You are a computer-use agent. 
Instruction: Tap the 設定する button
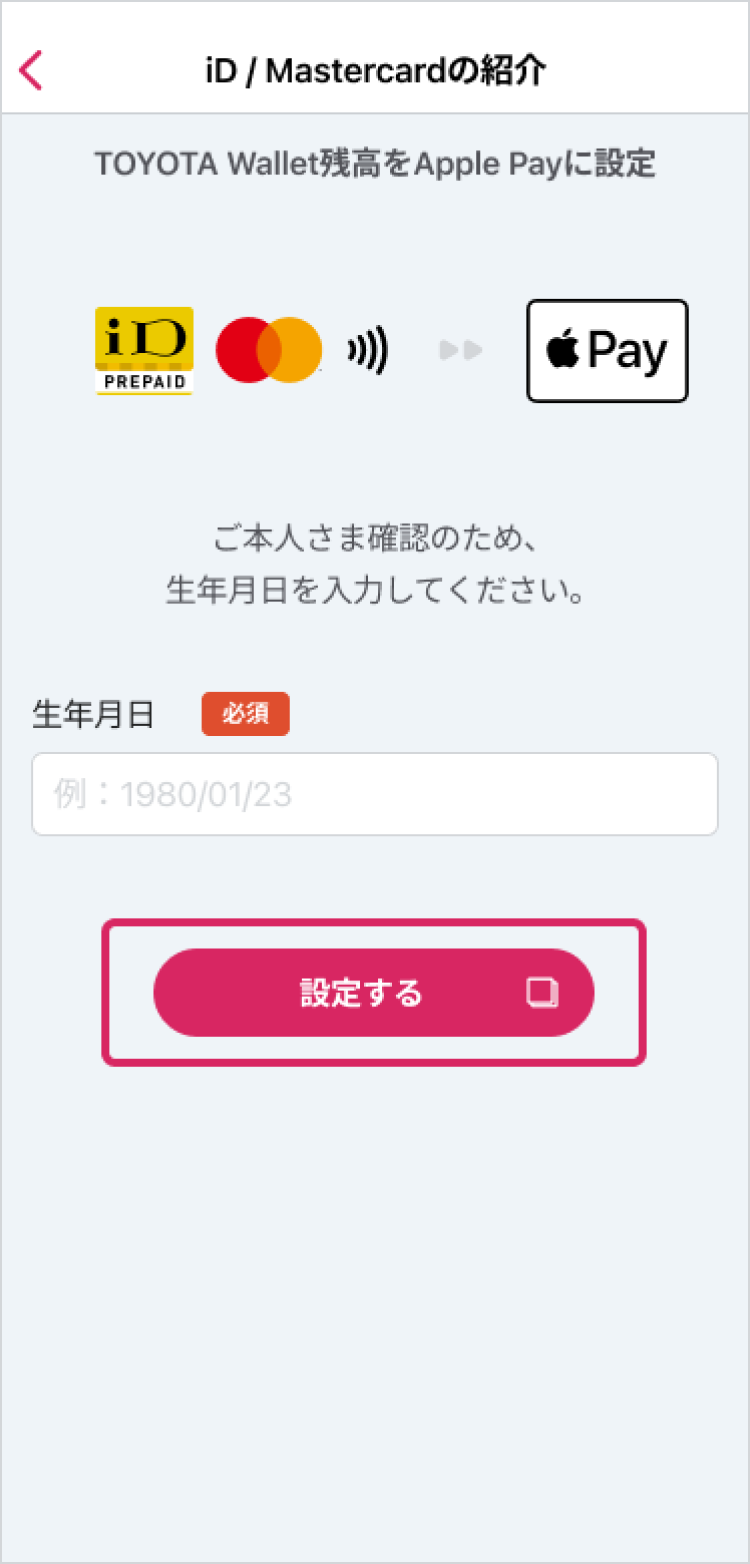point(374,992)
